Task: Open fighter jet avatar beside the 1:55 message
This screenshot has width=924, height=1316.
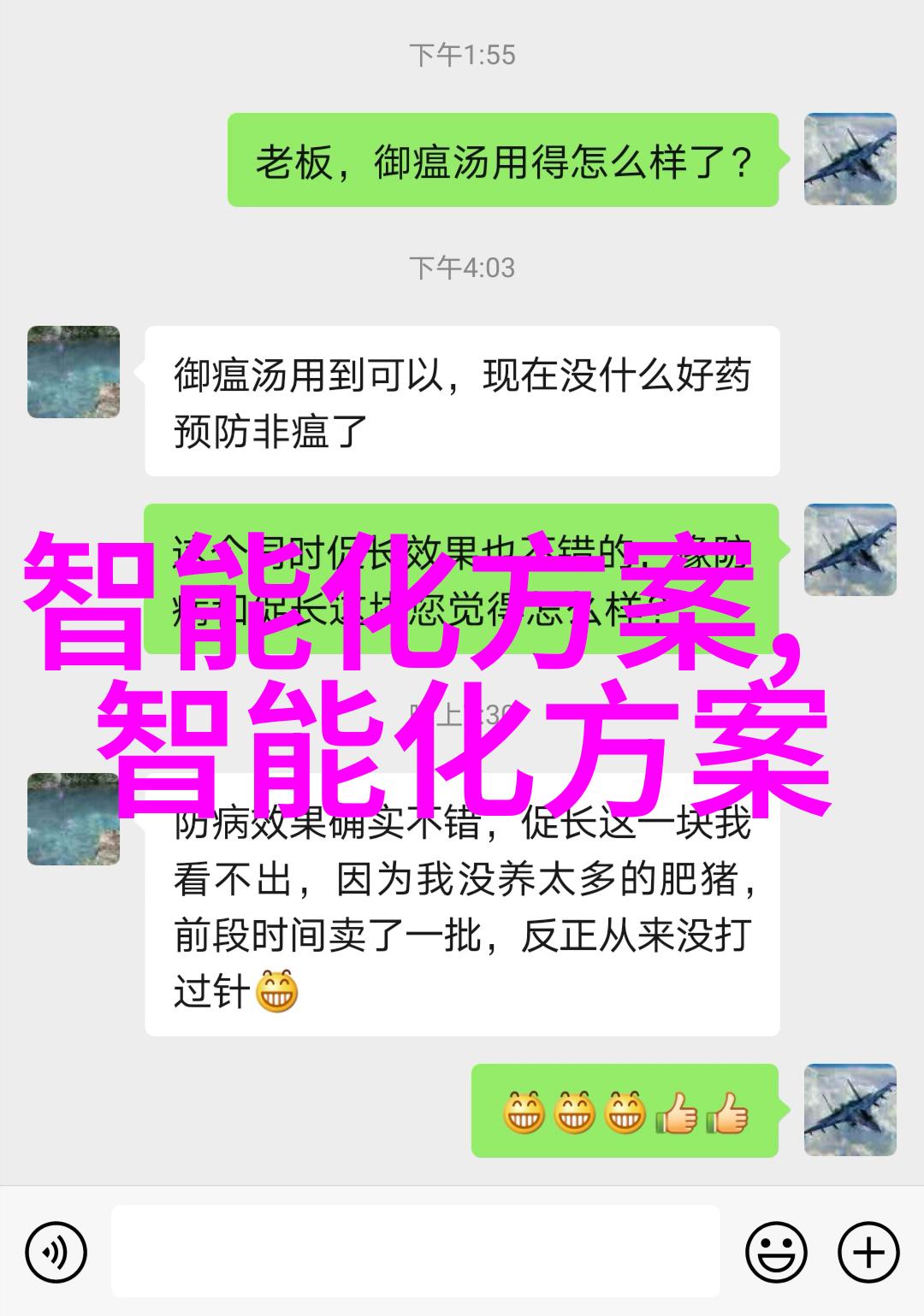Action: (x=850, y=159)
